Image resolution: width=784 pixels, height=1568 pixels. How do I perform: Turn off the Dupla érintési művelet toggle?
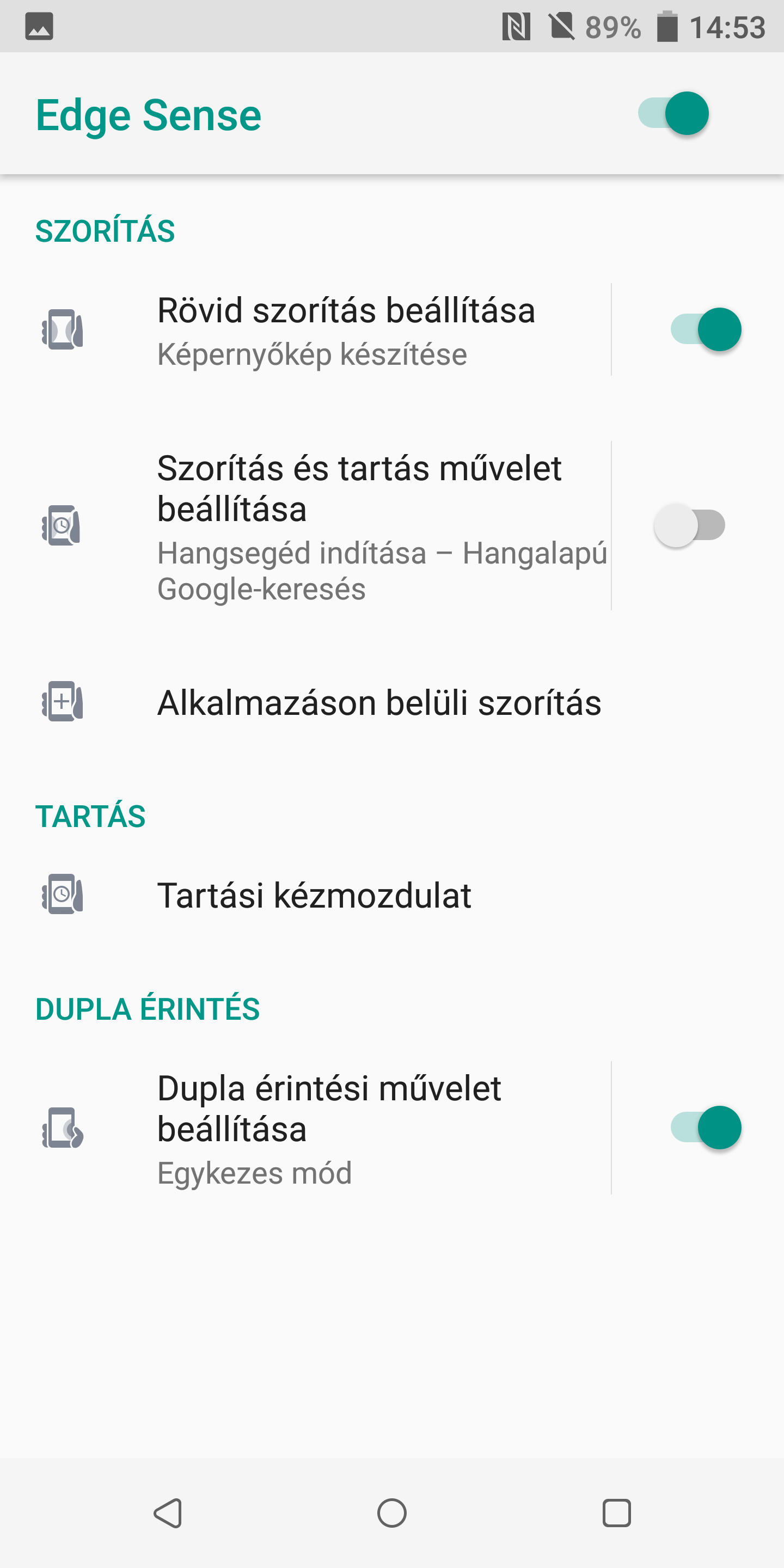[706, 1128]
